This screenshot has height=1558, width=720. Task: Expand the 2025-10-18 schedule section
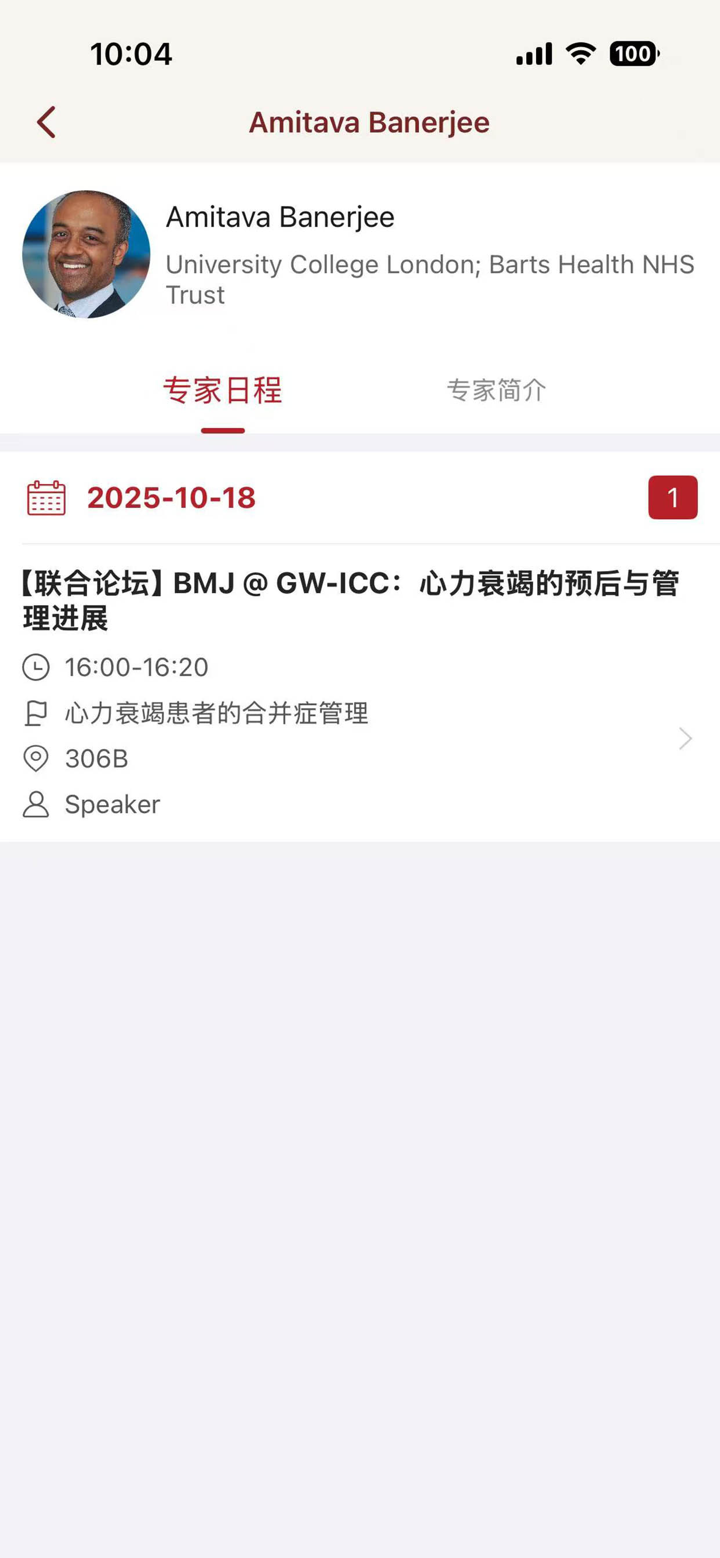170,497
